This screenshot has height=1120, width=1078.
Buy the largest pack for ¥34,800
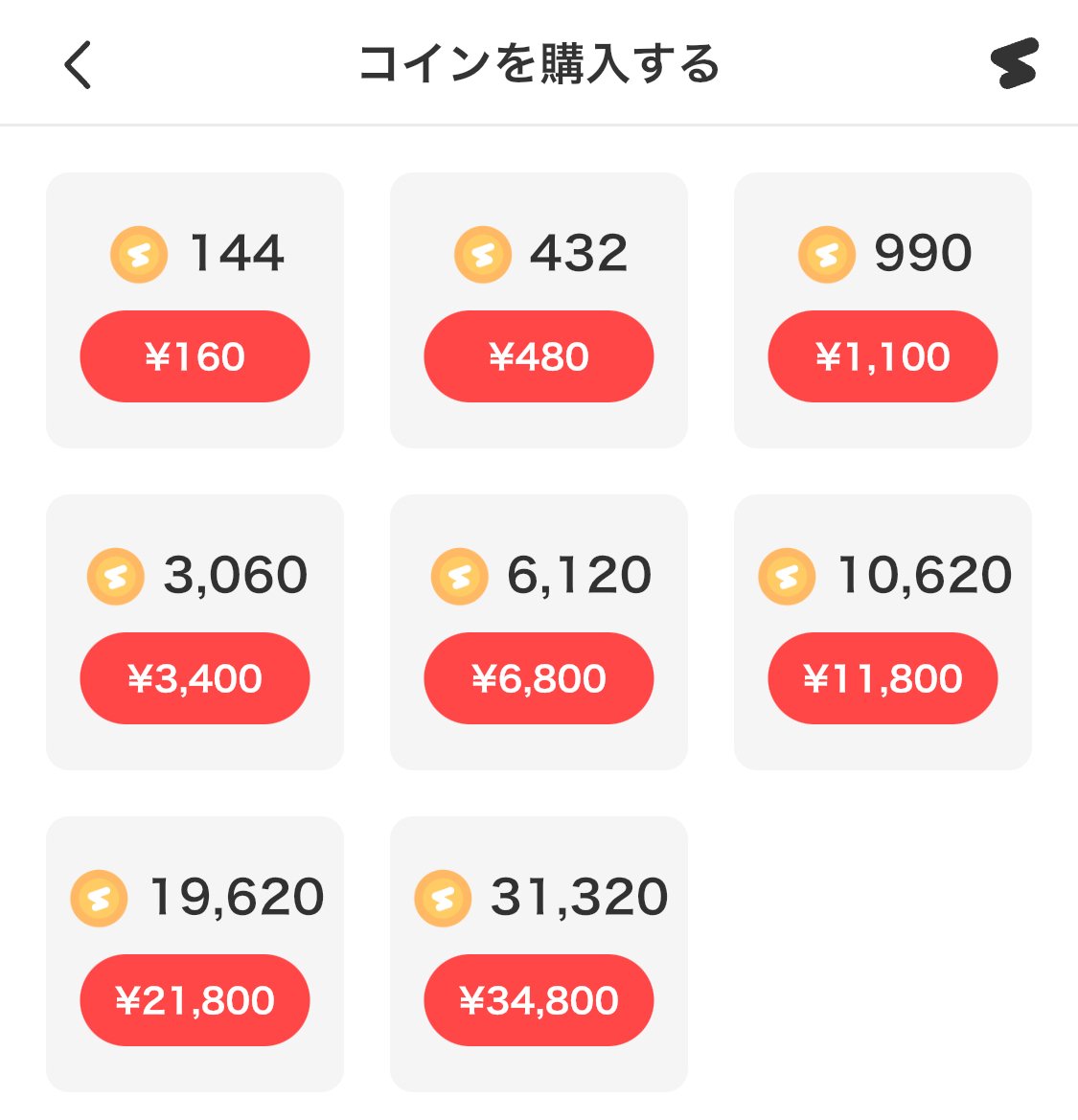[x=539, y=999]
